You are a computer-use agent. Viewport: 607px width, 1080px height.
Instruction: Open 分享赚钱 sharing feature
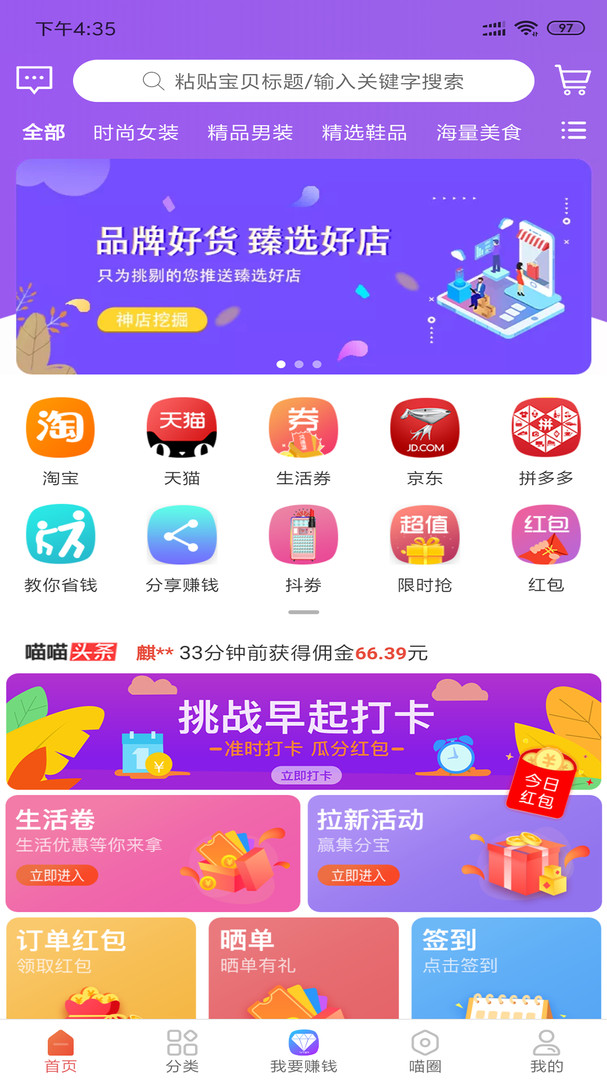182,548
